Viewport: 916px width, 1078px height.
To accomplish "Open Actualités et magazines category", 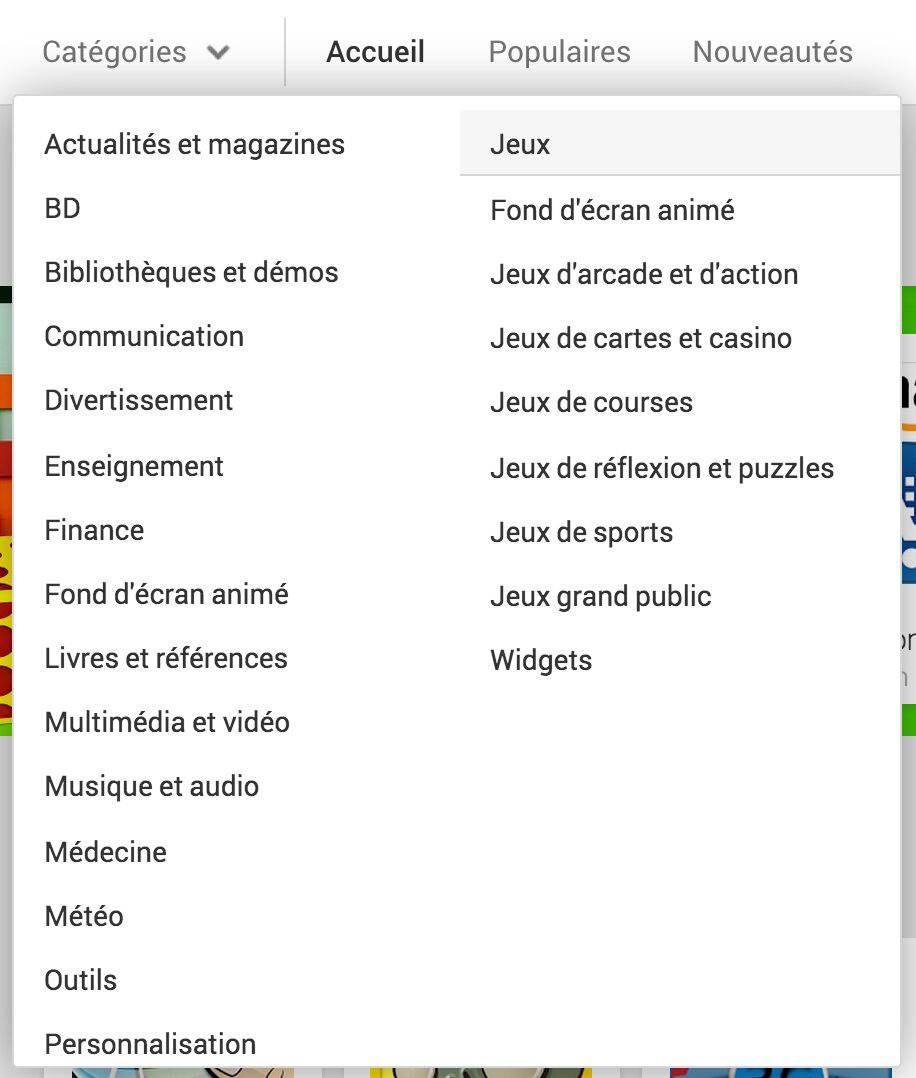I will tap(194, 144).
